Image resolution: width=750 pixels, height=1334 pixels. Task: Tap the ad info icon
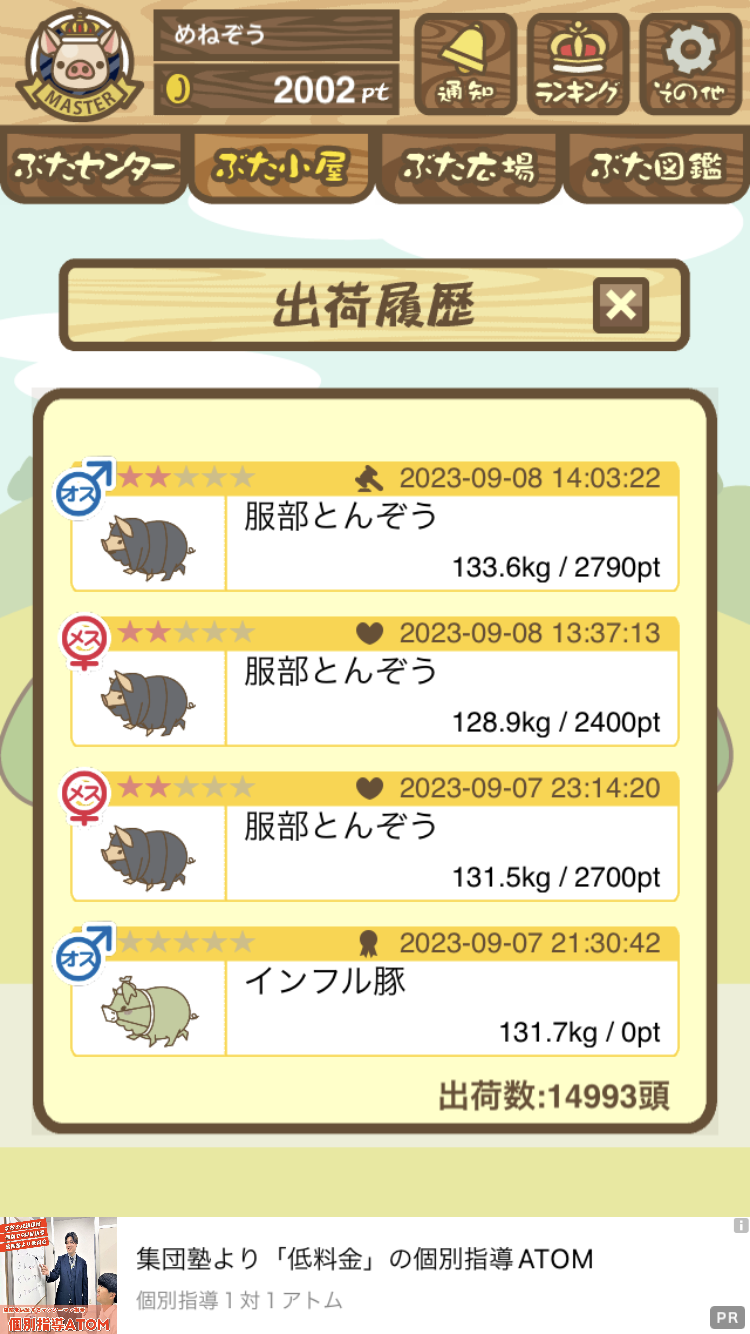click(740, 1225)
